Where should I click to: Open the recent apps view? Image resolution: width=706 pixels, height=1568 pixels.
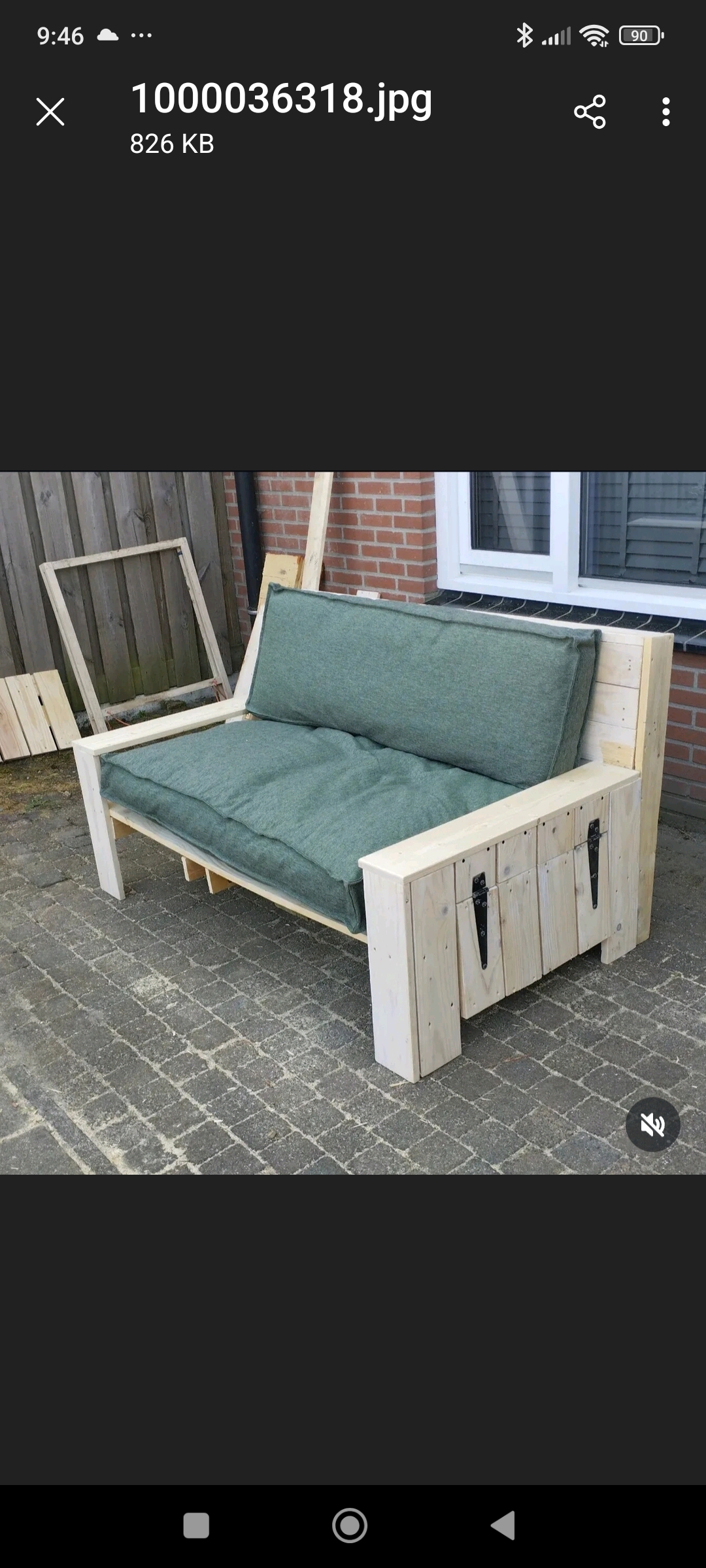196,1526
